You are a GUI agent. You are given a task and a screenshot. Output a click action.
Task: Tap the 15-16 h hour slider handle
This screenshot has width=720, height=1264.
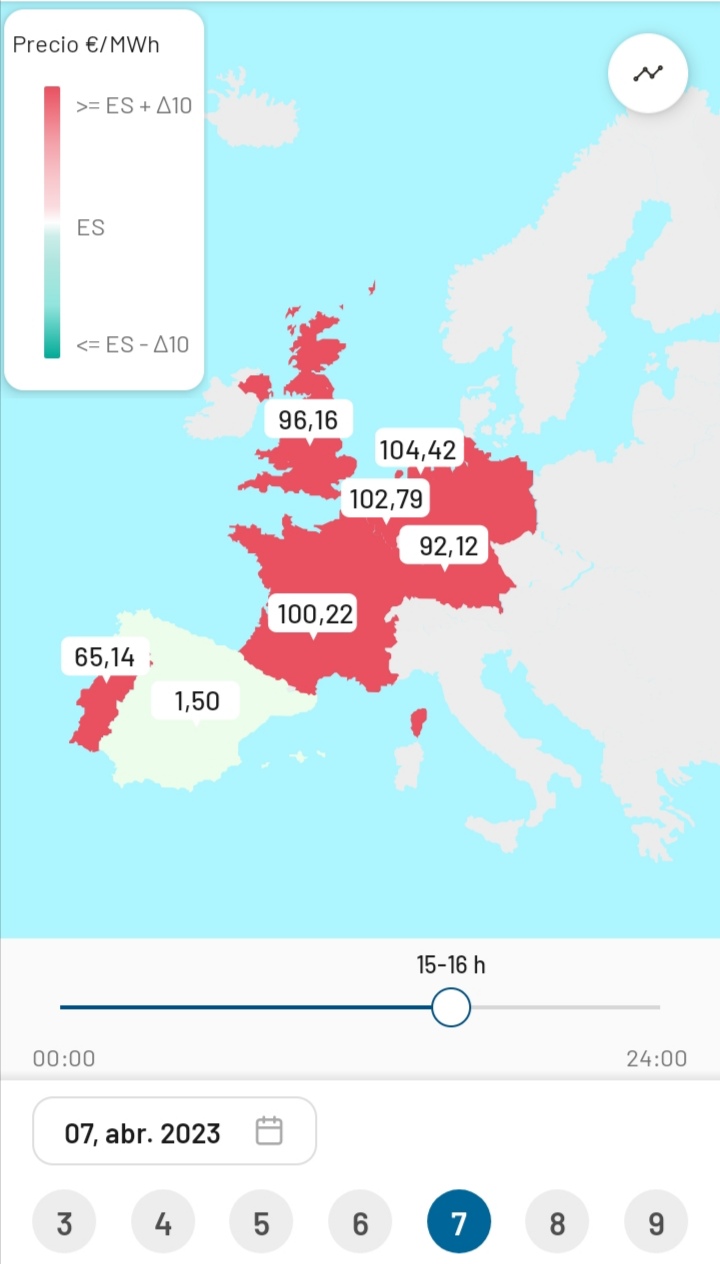451,1007
